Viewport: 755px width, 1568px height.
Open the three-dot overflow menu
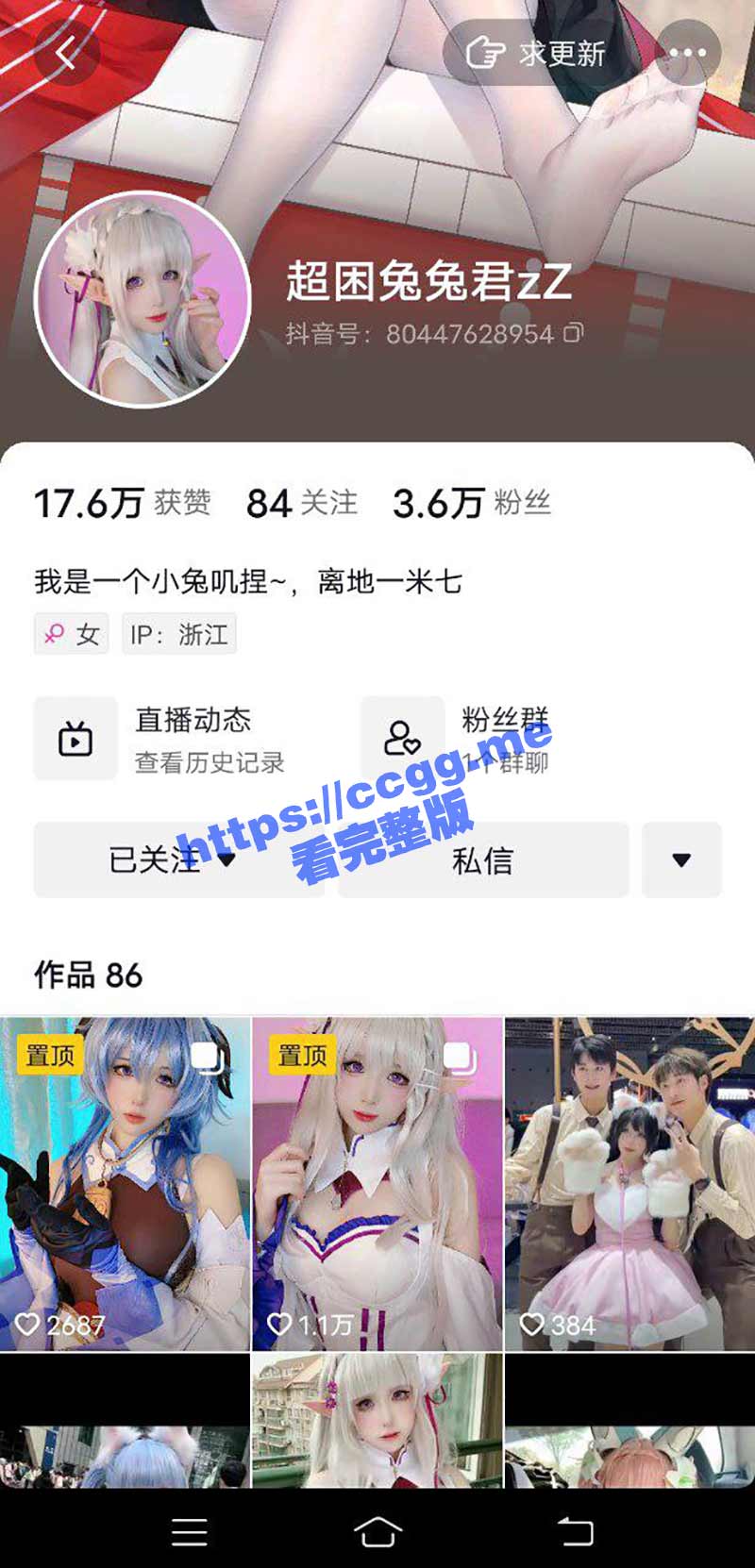pos(688,53)
